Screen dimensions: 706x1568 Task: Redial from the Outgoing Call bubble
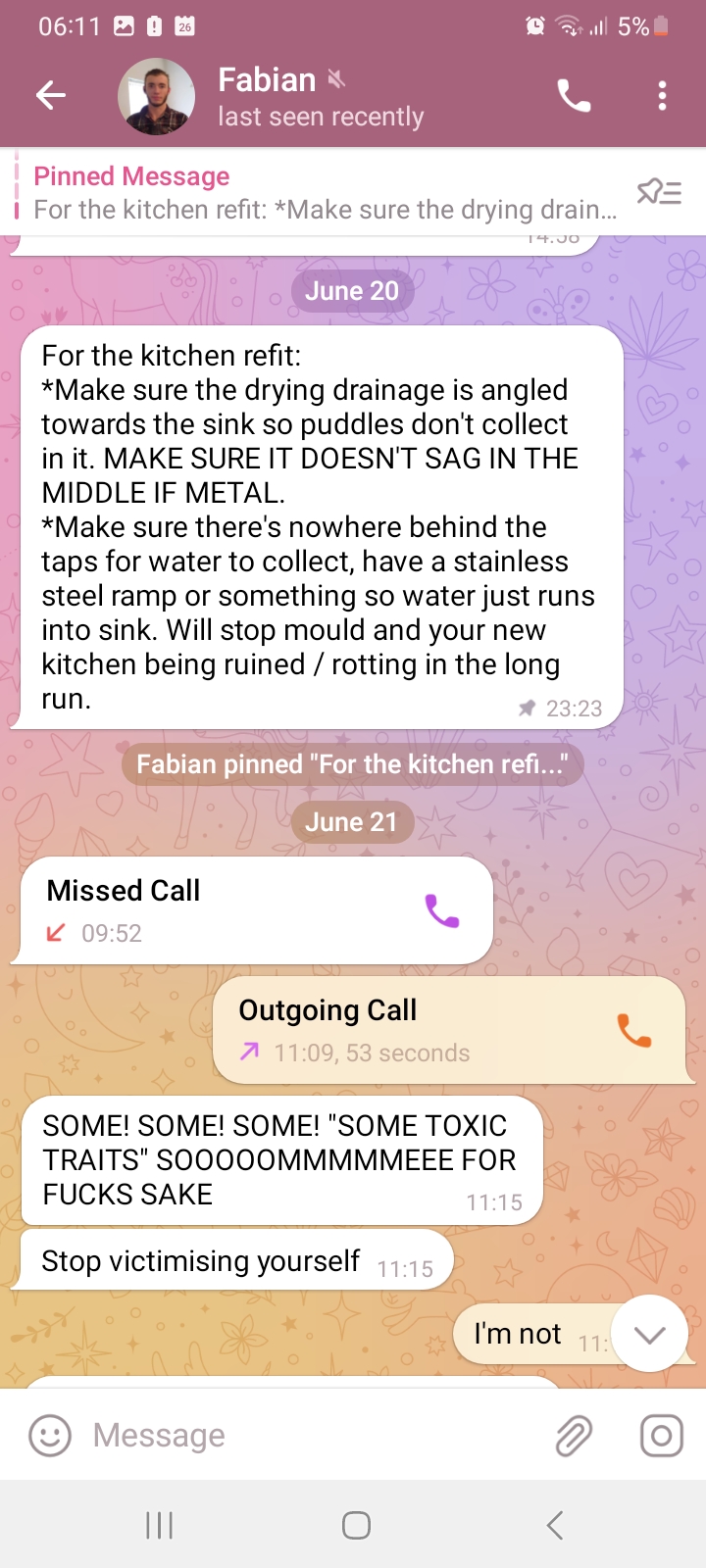click(x=634, y=1031)
